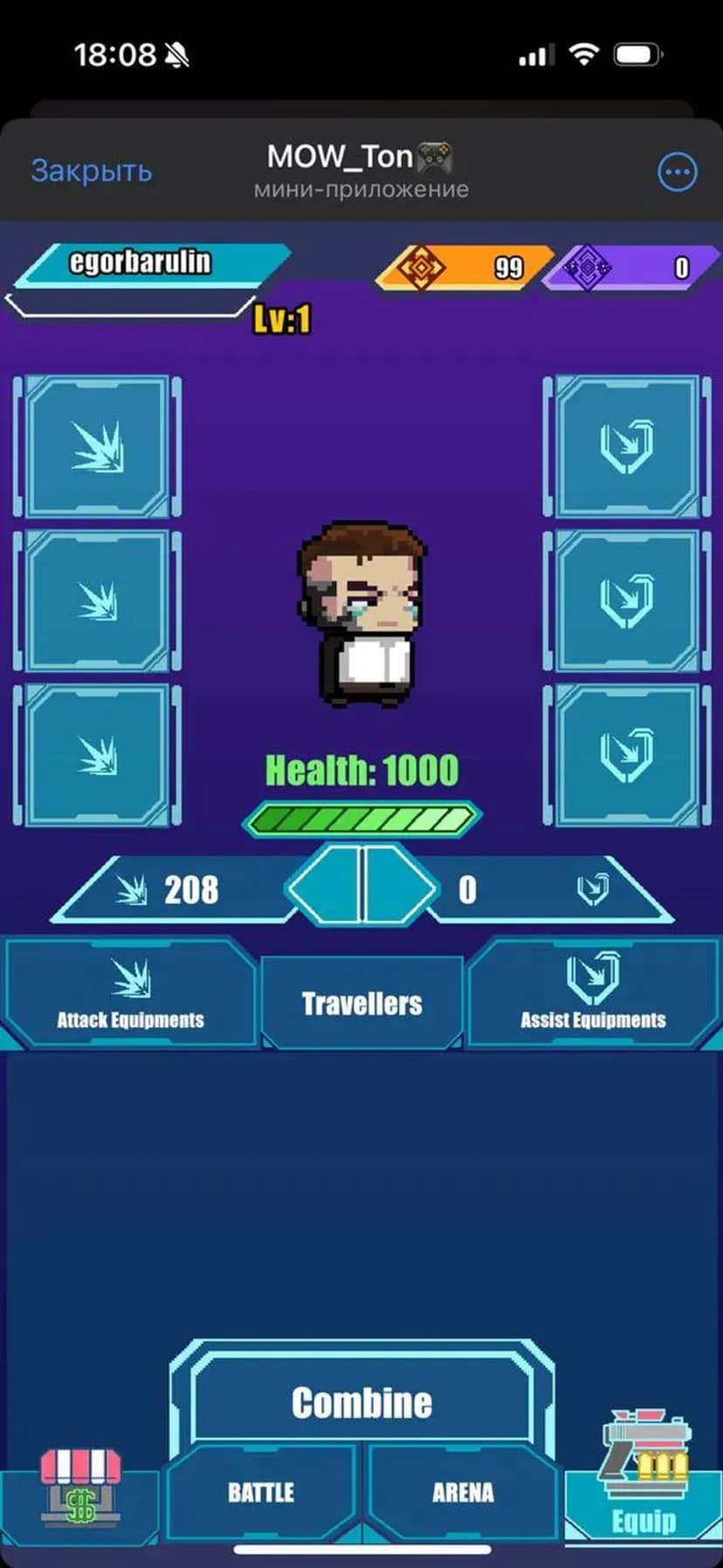
Task: Close the mini-app via Закрыть
Action: pyautogui.click(x=92, y=170)
